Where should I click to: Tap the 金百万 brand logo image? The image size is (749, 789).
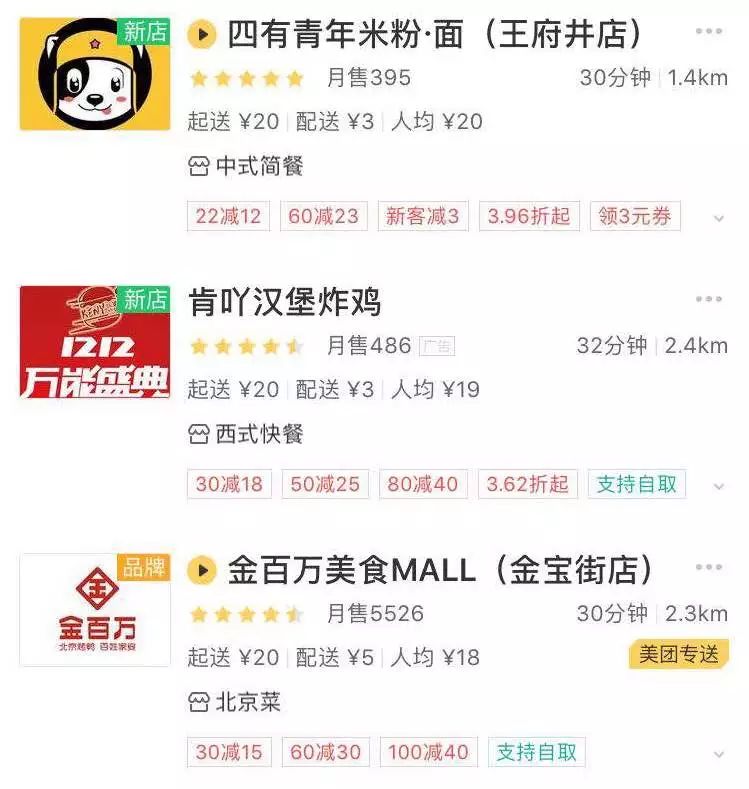95,610
